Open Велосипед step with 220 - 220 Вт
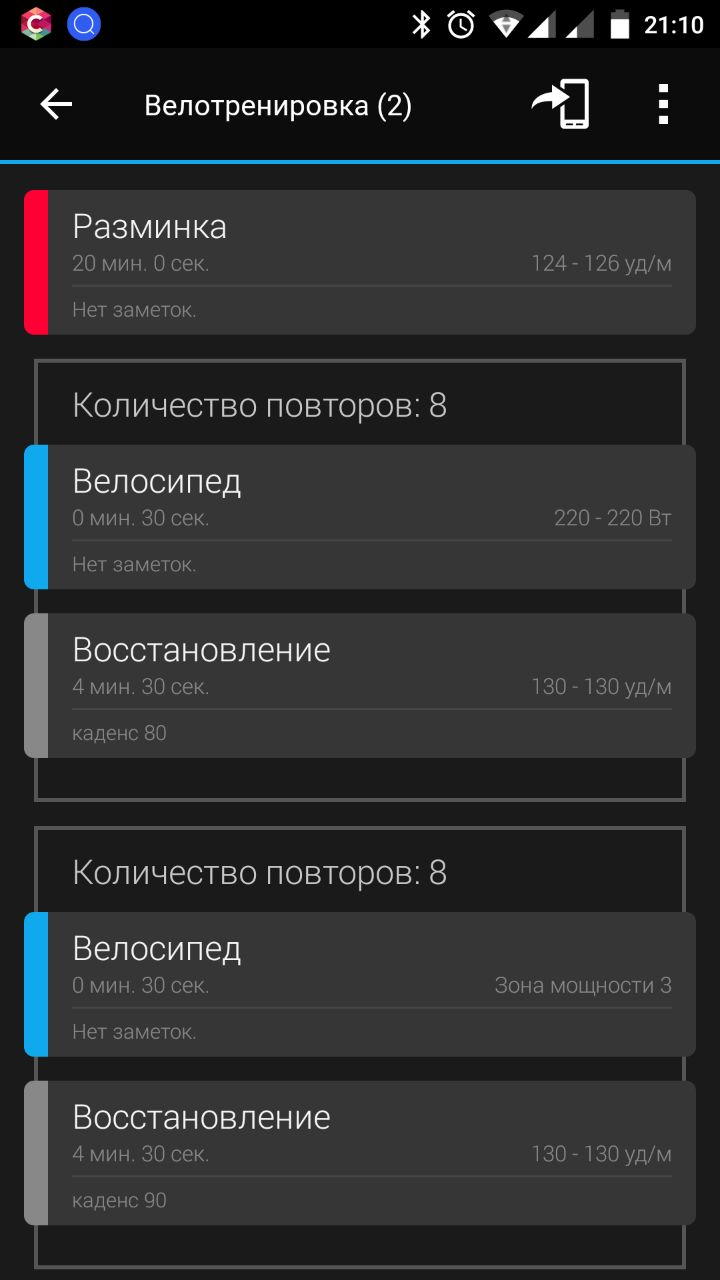 click(x=360, y=517)
